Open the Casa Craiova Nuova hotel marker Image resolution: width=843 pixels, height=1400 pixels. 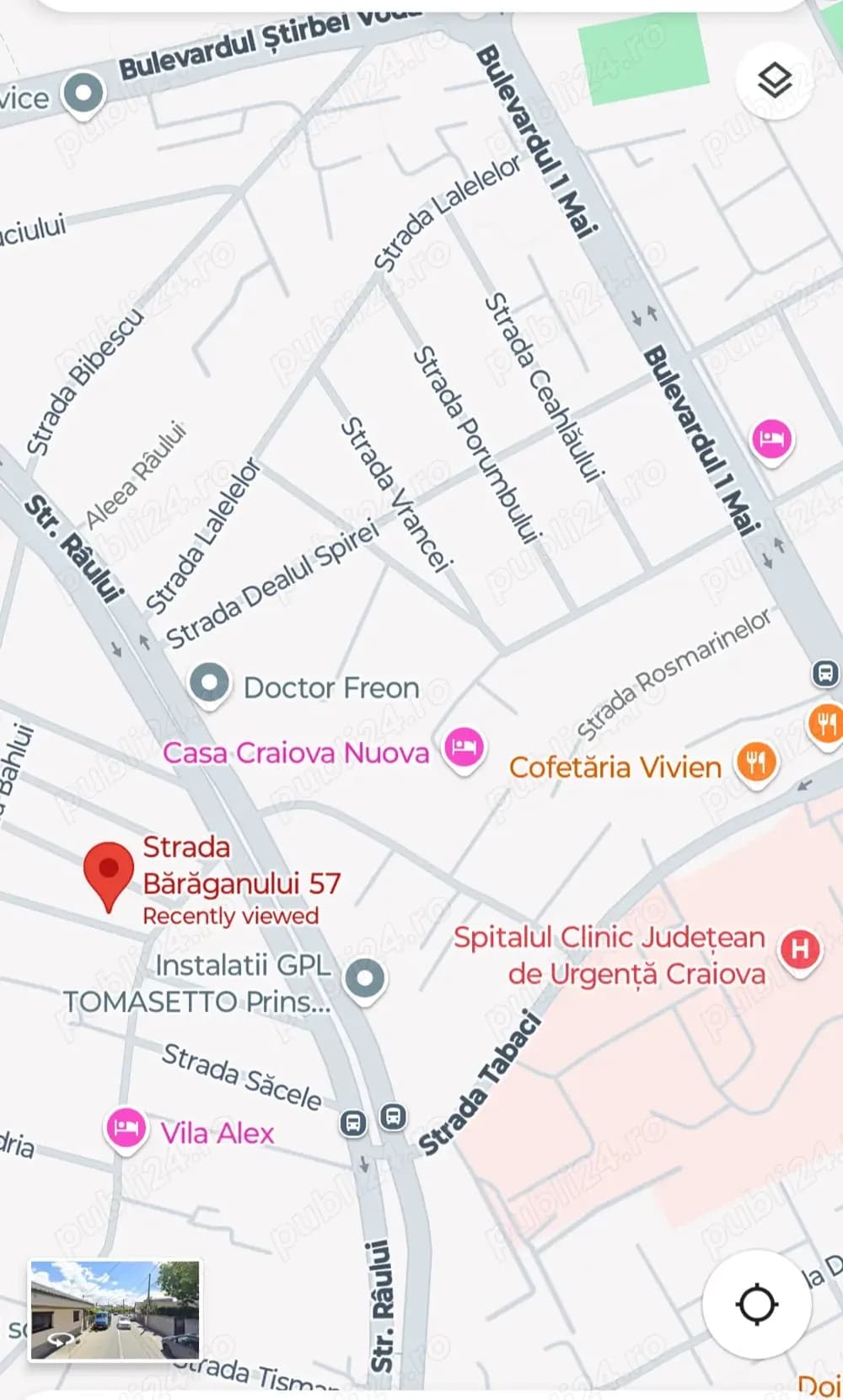click(x=464, y=747)
